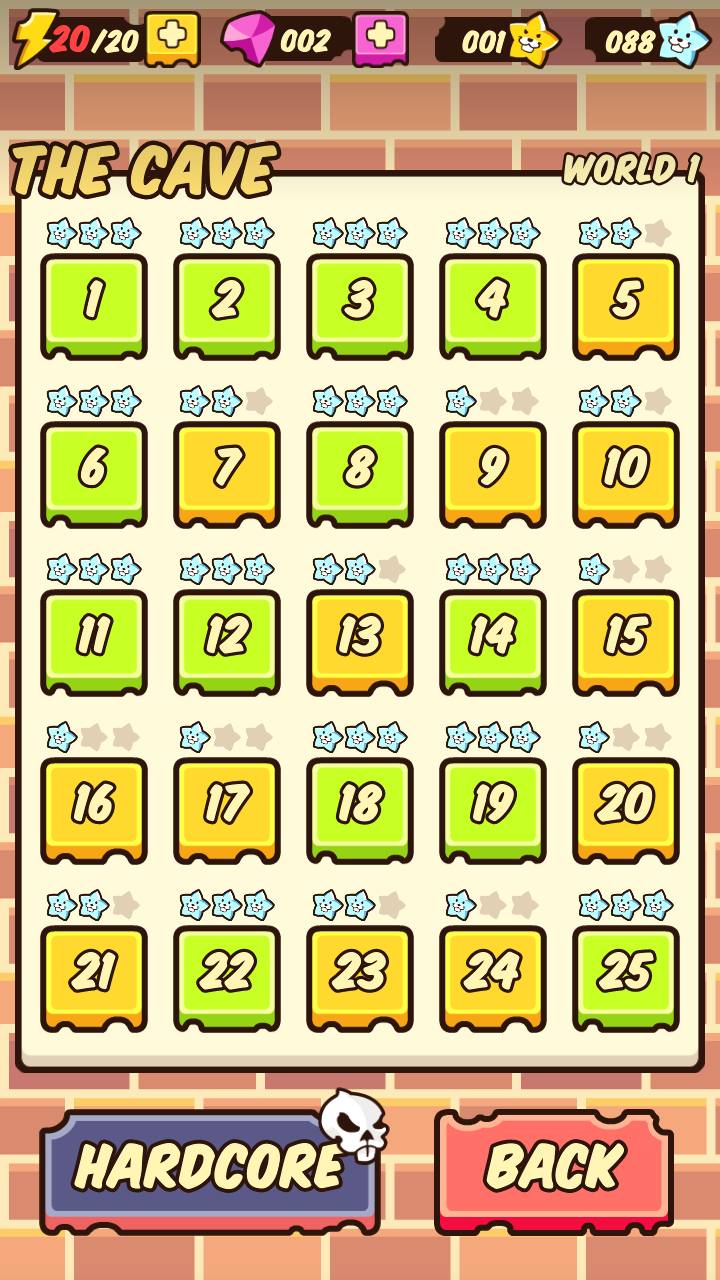720x1280 pixels.
Task: Play level 18
Action: 360,808
